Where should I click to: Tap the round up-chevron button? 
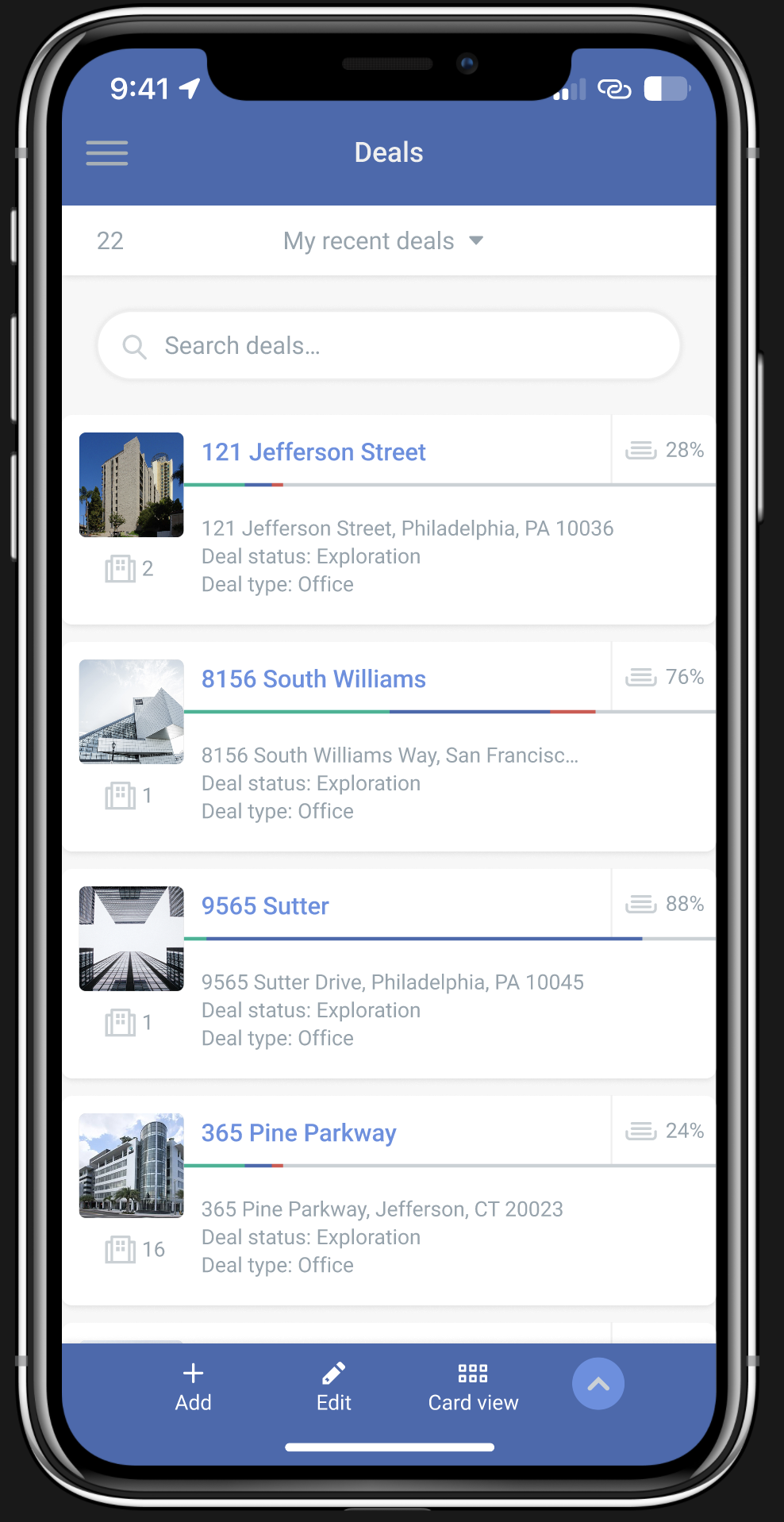pyautogui.click(x=598, y=1384)
